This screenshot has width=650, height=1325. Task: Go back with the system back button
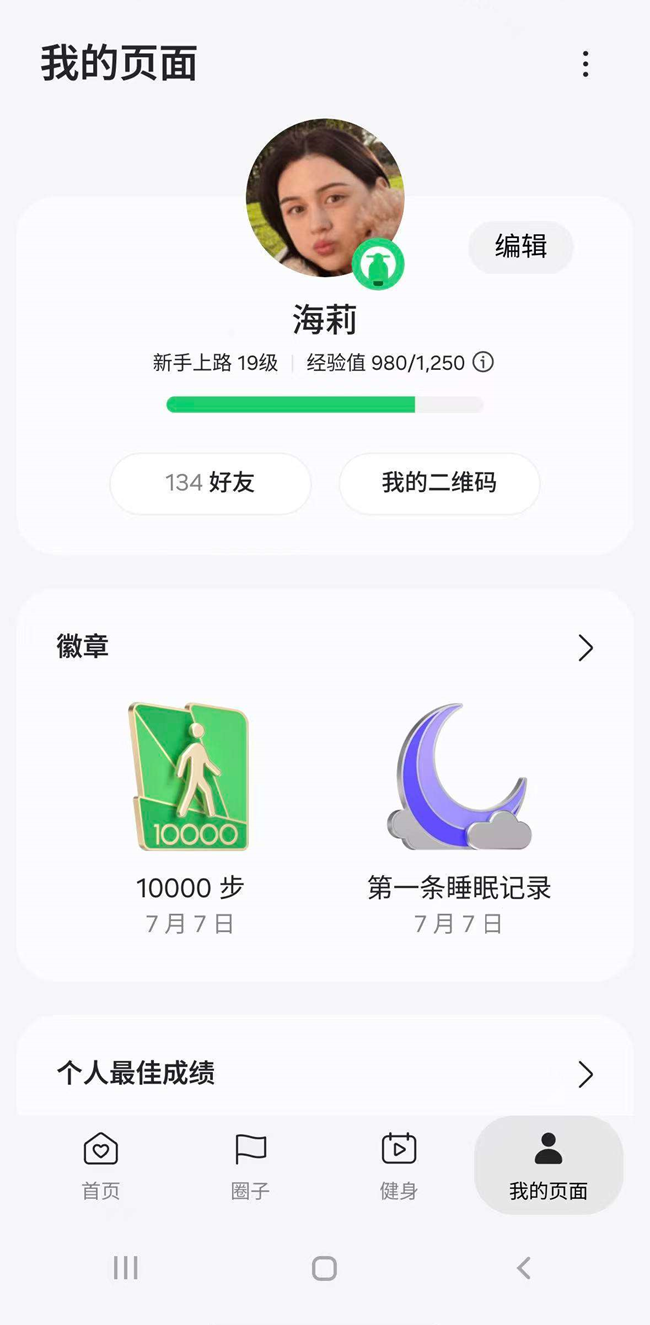[x=523, y=1268]
